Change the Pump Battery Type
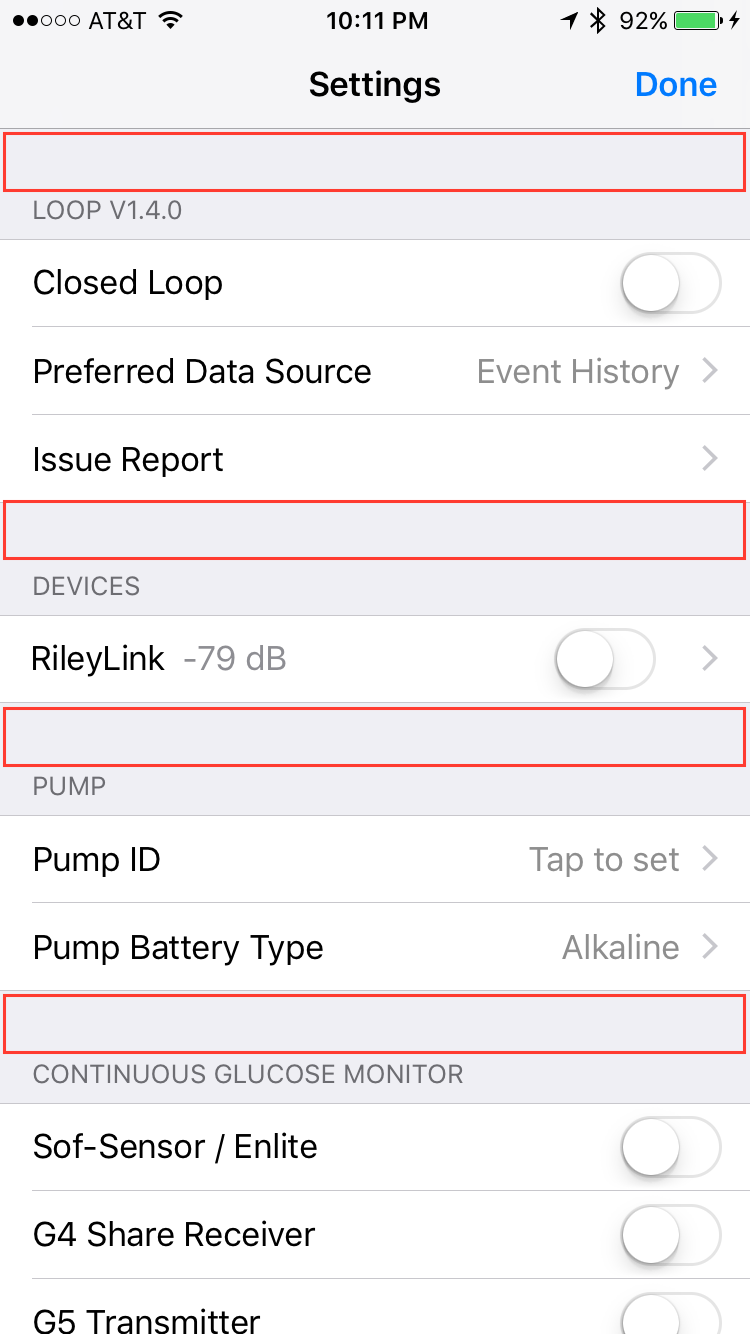The image size is (750, 1334). tap(375, 947)
